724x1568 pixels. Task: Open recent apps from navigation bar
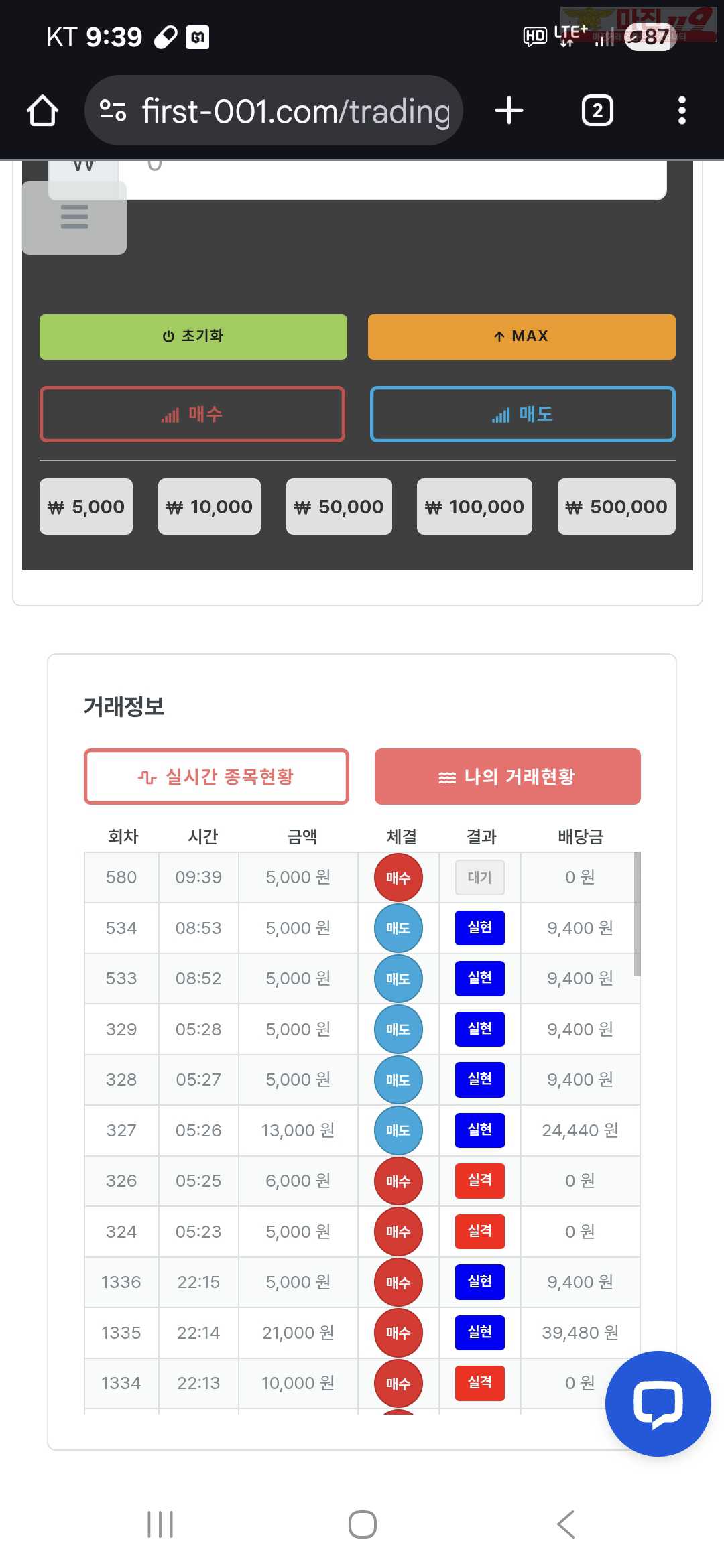pyautogui.click(x=160, y=1524)
